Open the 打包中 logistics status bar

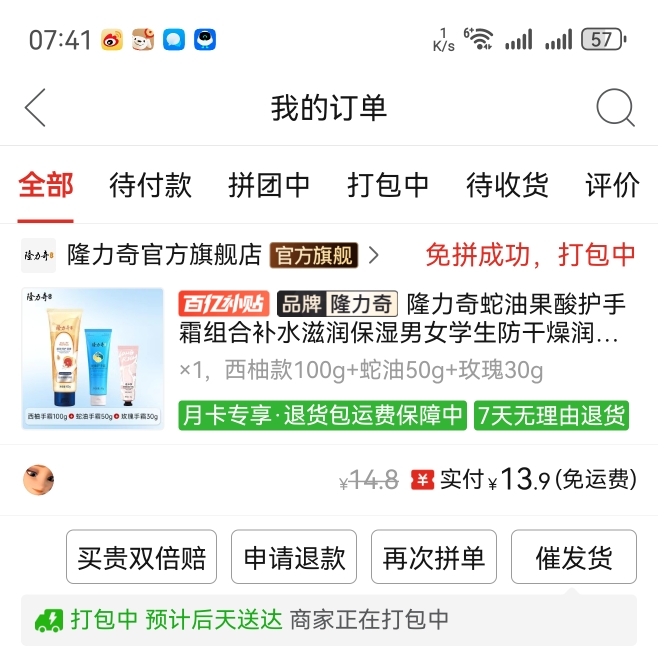click(x=328, y=620)
